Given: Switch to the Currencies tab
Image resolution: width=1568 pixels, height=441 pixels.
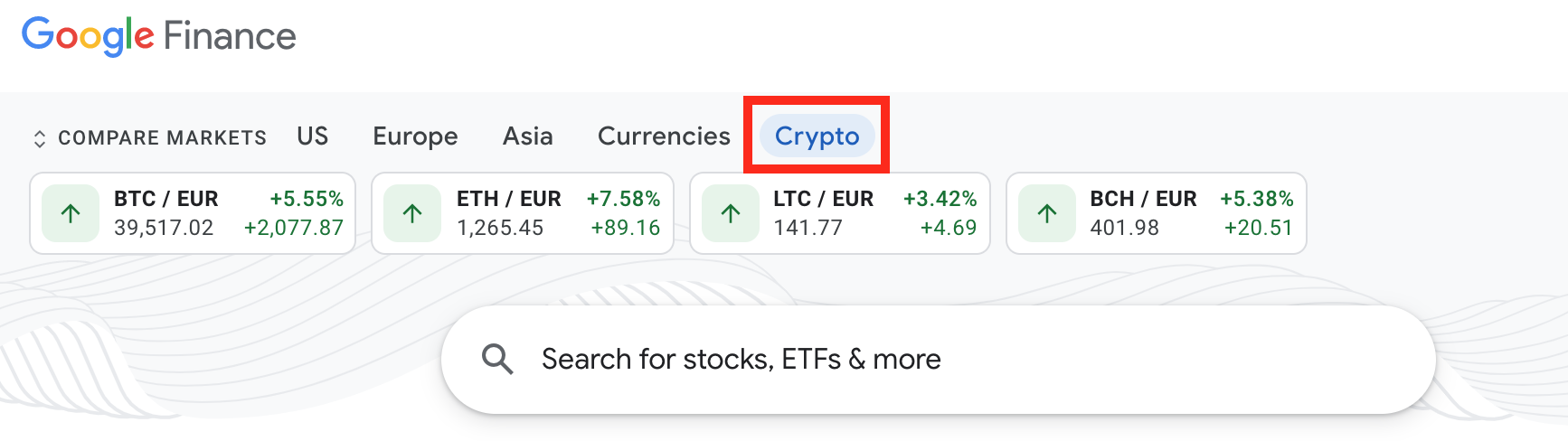Looking at the screenshot, I should click(664, 136).
